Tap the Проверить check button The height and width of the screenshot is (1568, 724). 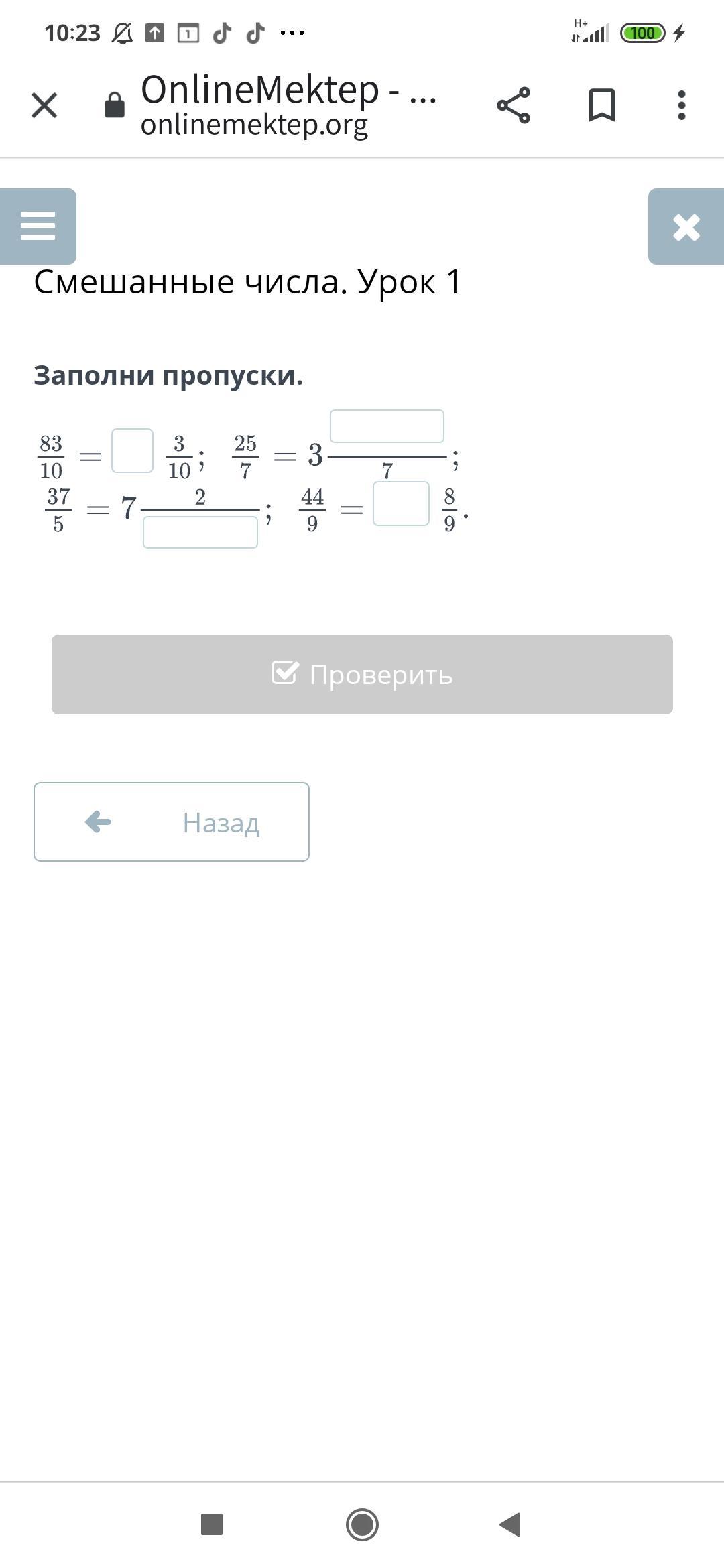click(362, 674)
